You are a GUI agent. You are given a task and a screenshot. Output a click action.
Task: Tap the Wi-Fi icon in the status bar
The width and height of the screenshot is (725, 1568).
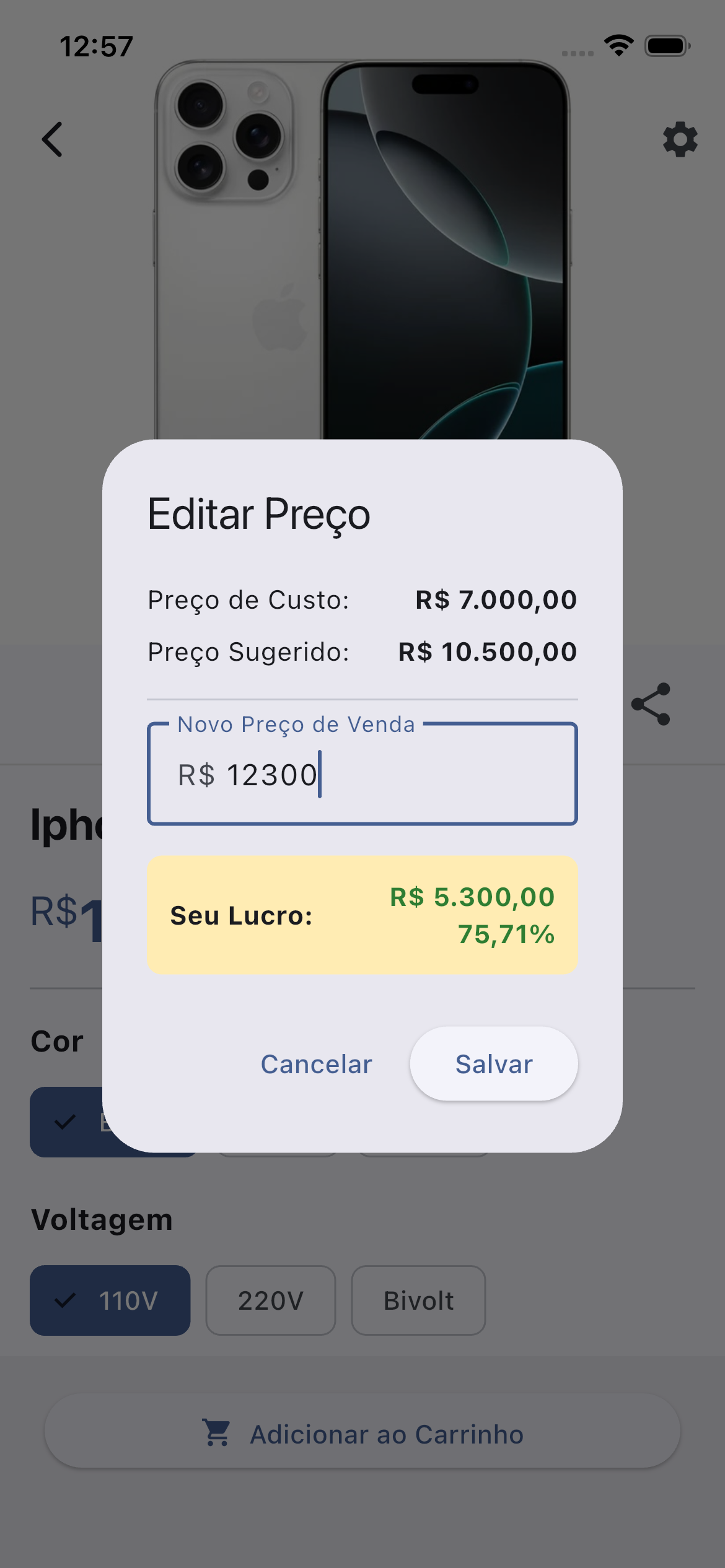(x=617, y=44)
